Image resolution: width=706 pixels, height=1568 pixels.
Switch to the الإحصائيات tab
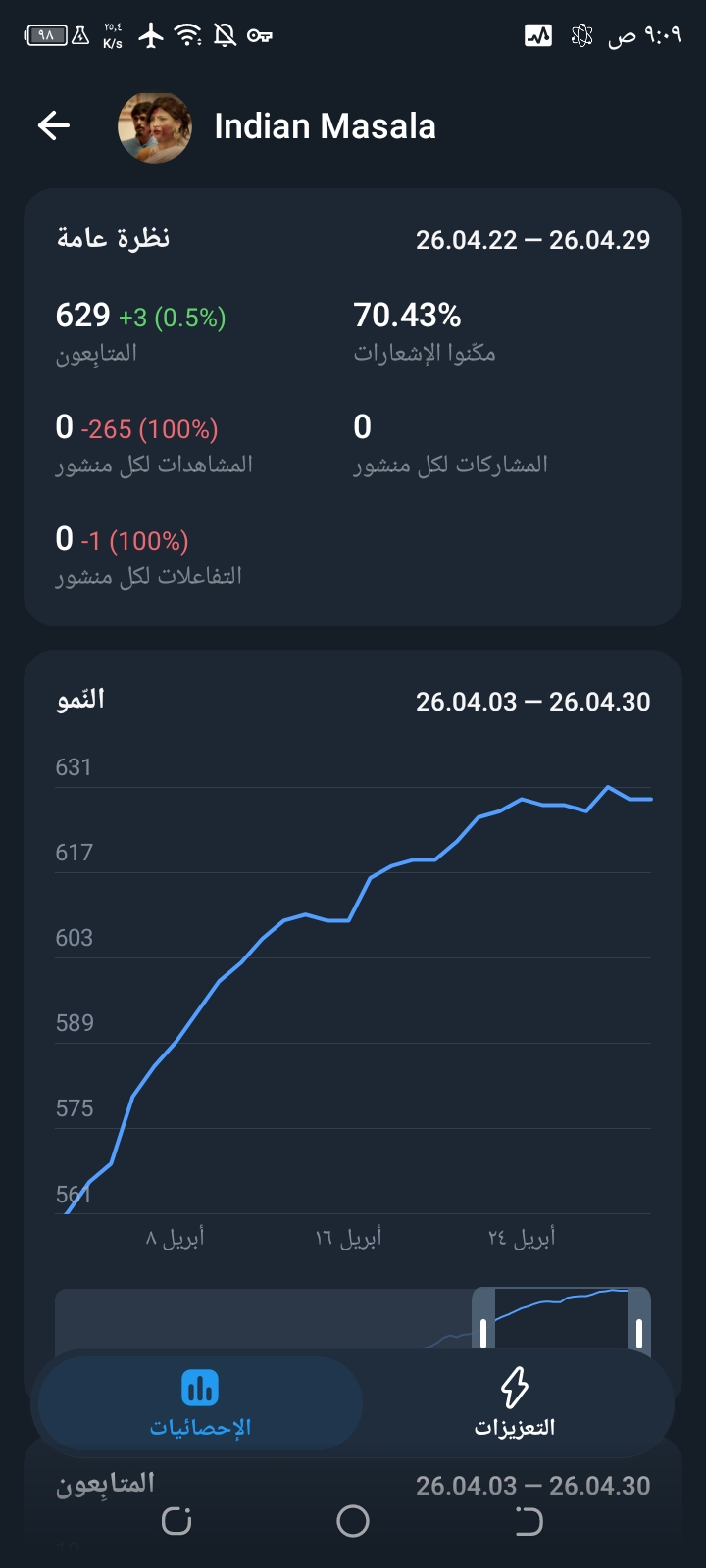click(x=200, y=1403)
